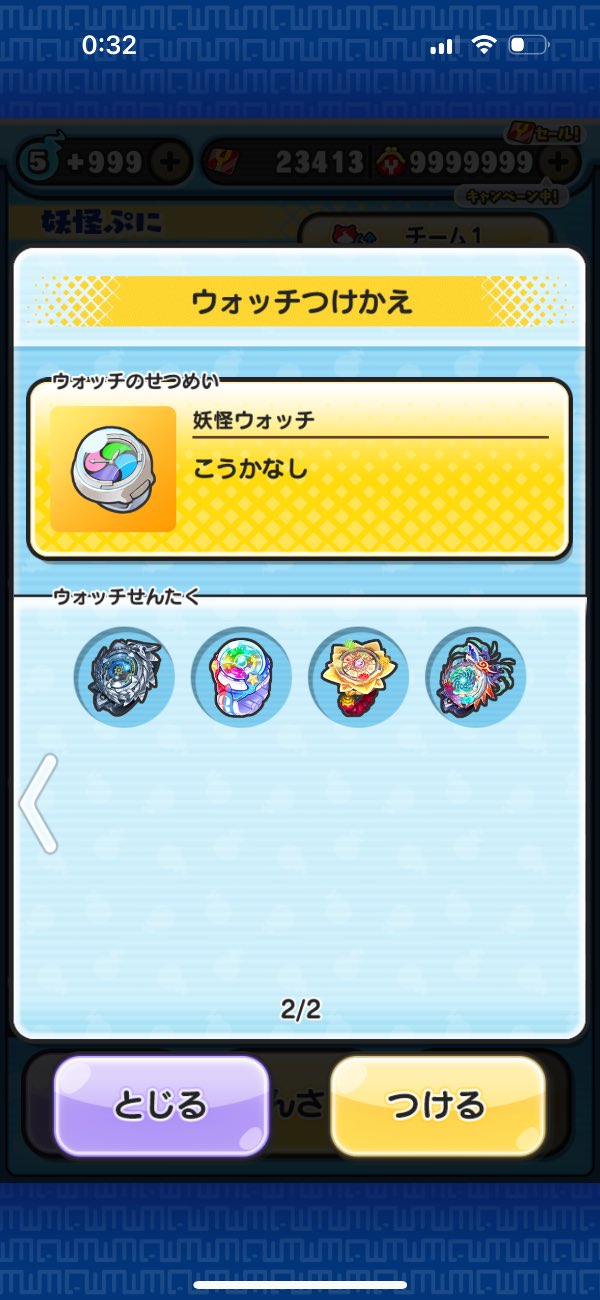Equip the watch with つける
The width and height of the screenshot is (600, 1300).
click(x=437, y=1104)
